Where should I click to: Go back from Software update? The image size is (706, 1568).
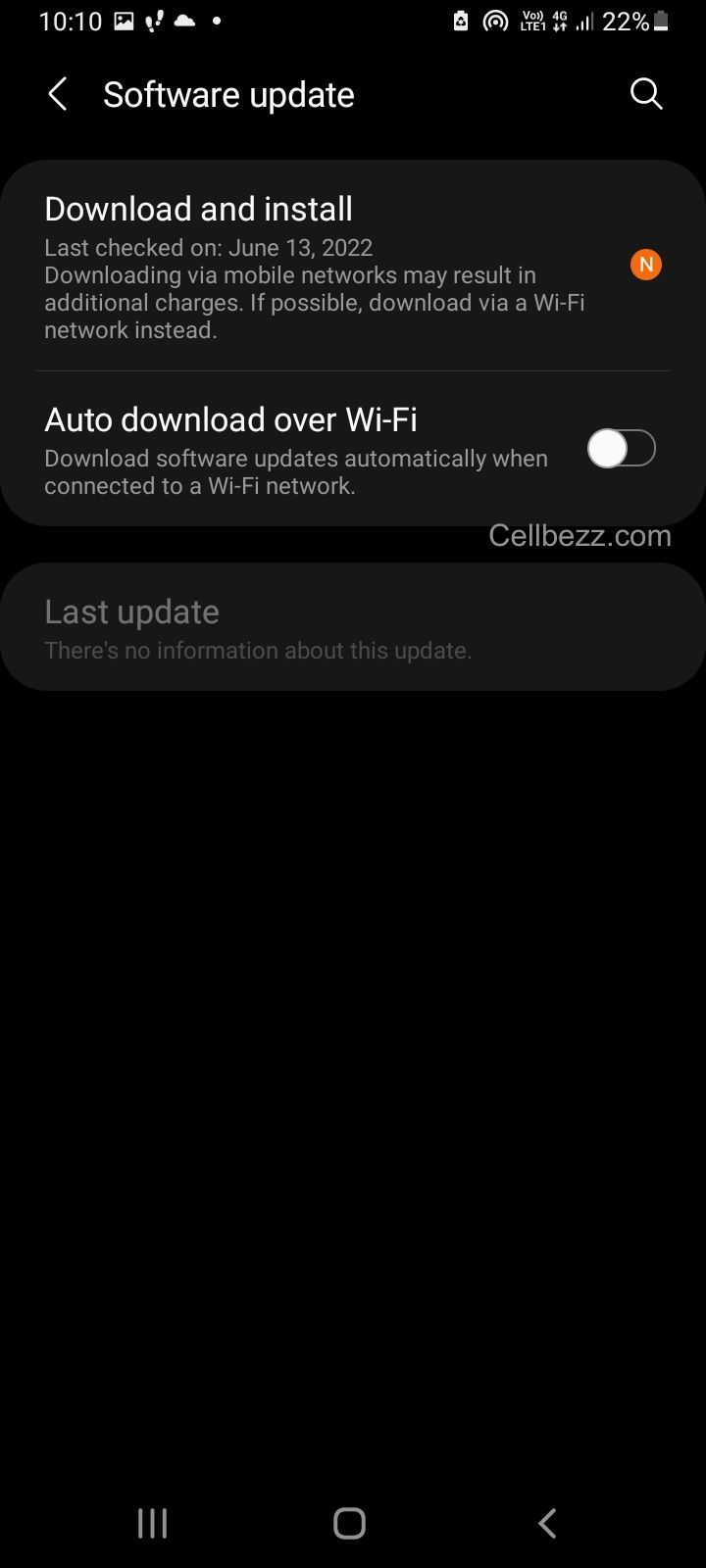58,95
